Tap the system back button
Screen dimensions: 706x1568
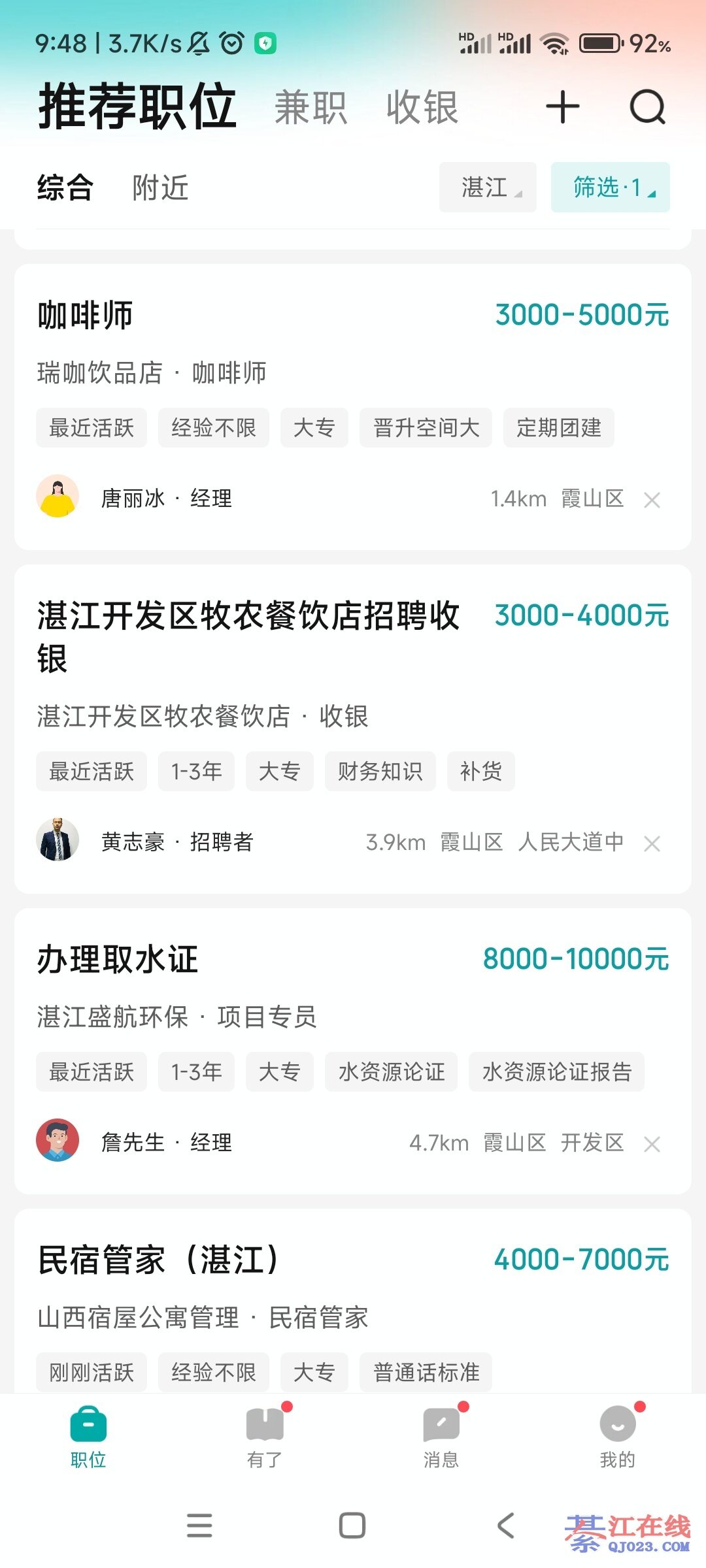(x=505, y=1526)
